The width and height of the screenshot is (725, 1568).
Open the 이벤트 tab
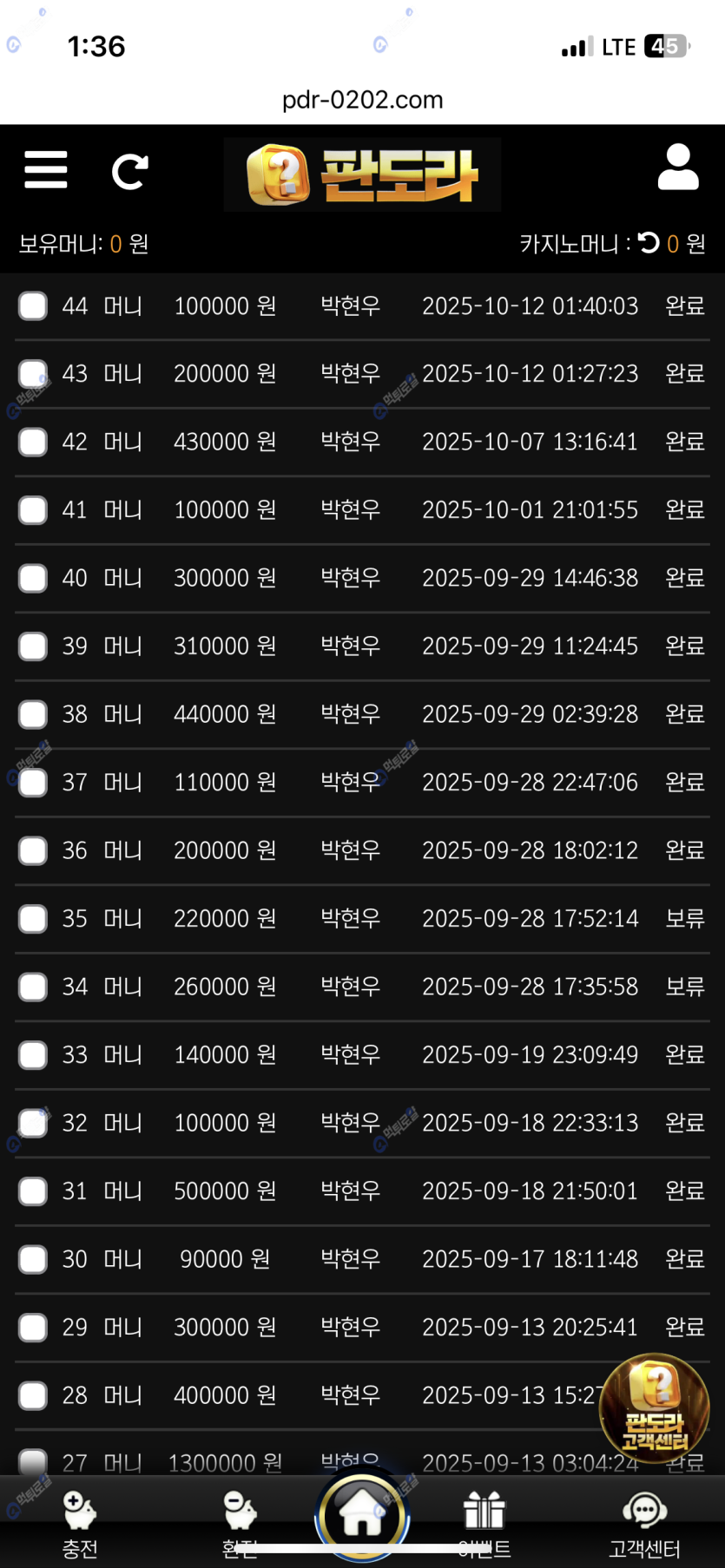pos(484,1525)
